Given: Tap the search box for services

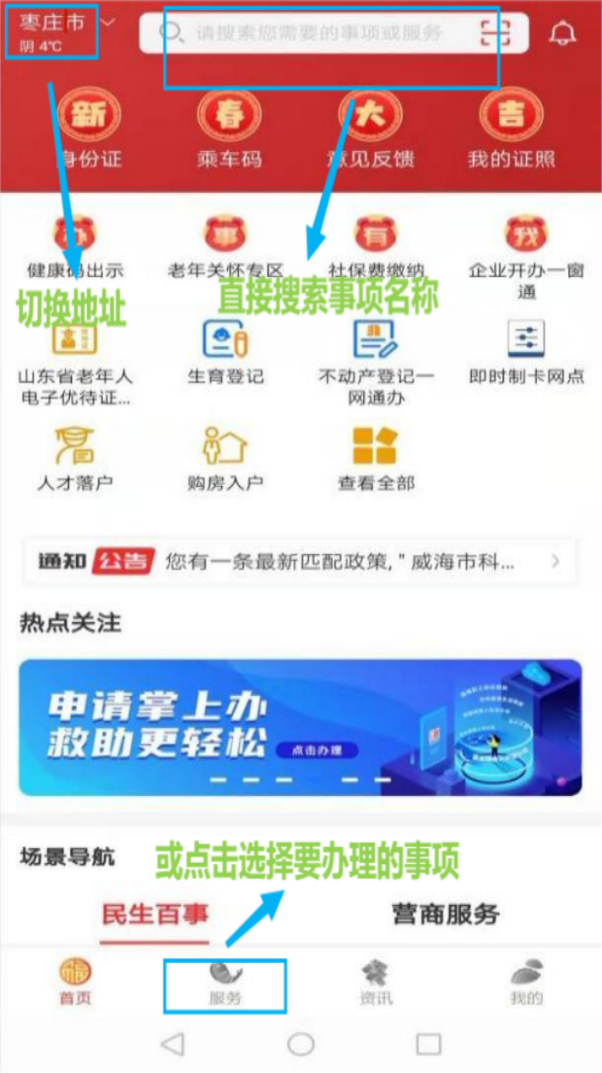Looking at the screenshot, I should (x=318, y=33).
